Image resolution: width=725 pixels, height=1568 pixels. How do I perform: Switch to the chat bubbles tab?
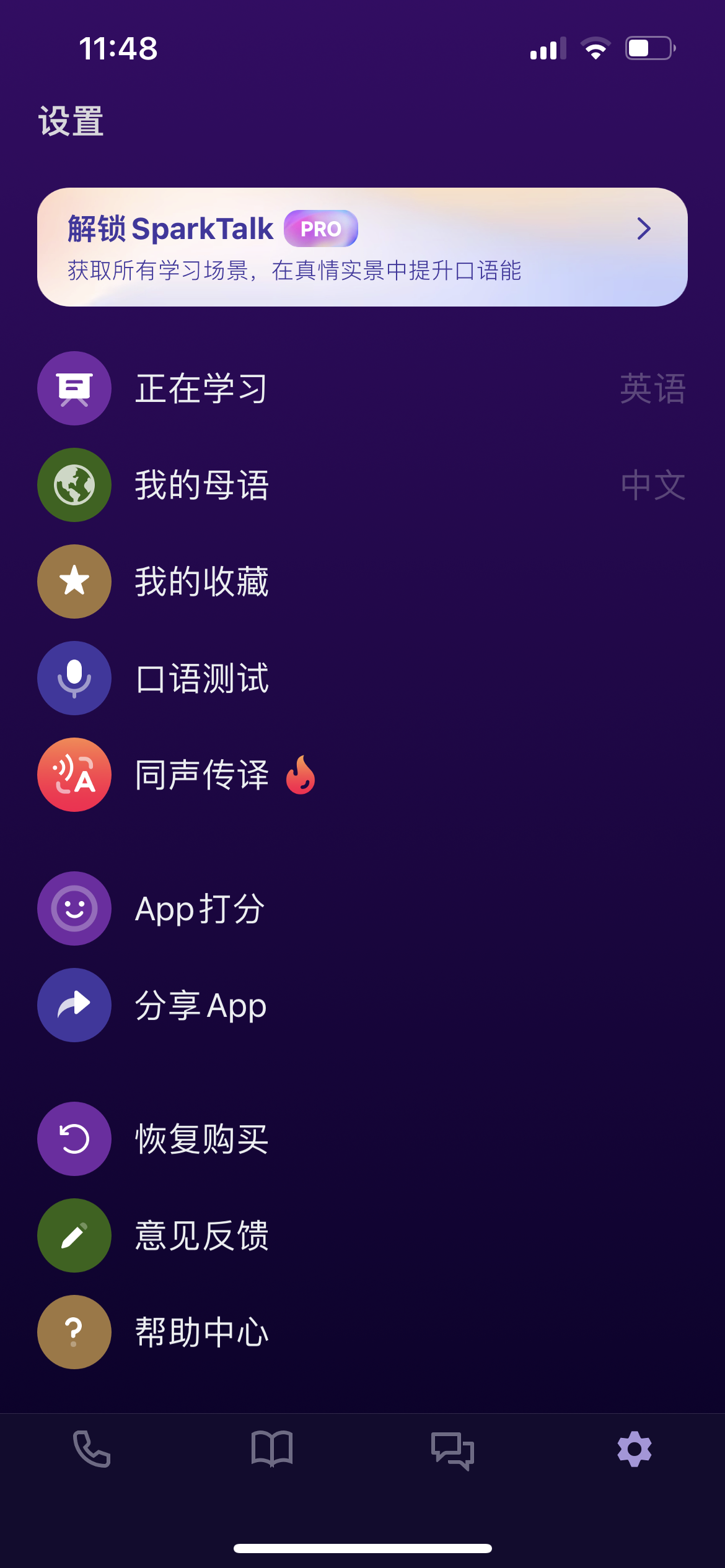(x=453, y=1451)
